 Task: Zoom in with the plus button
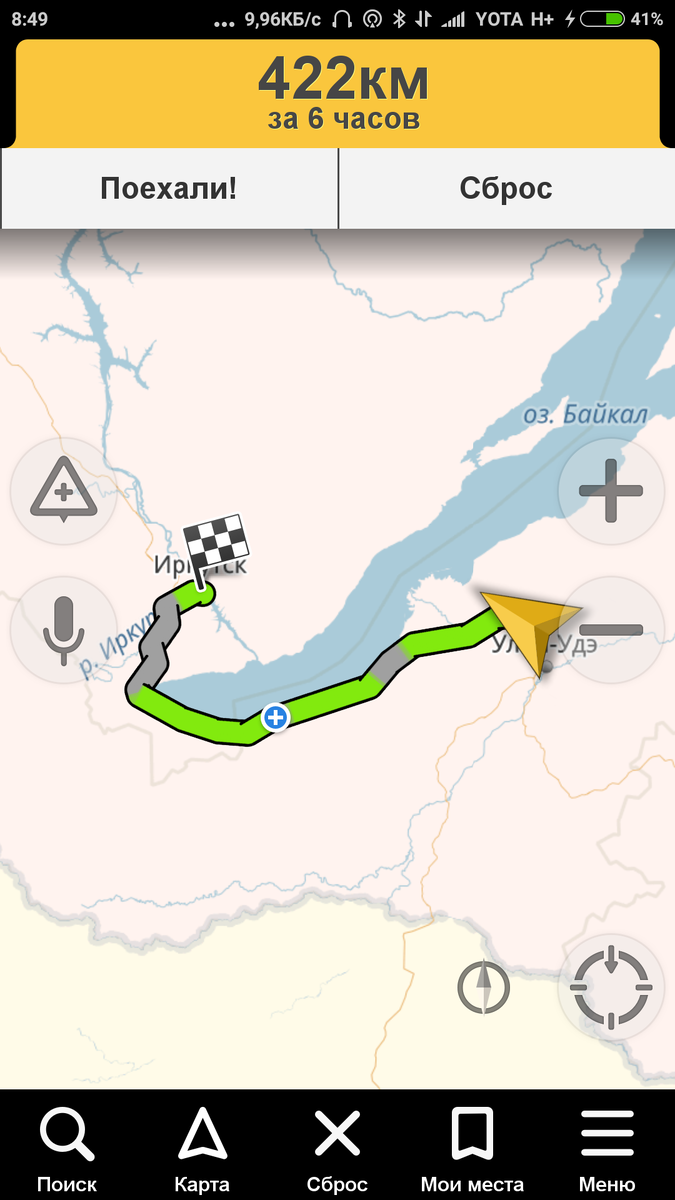(610, 492)
